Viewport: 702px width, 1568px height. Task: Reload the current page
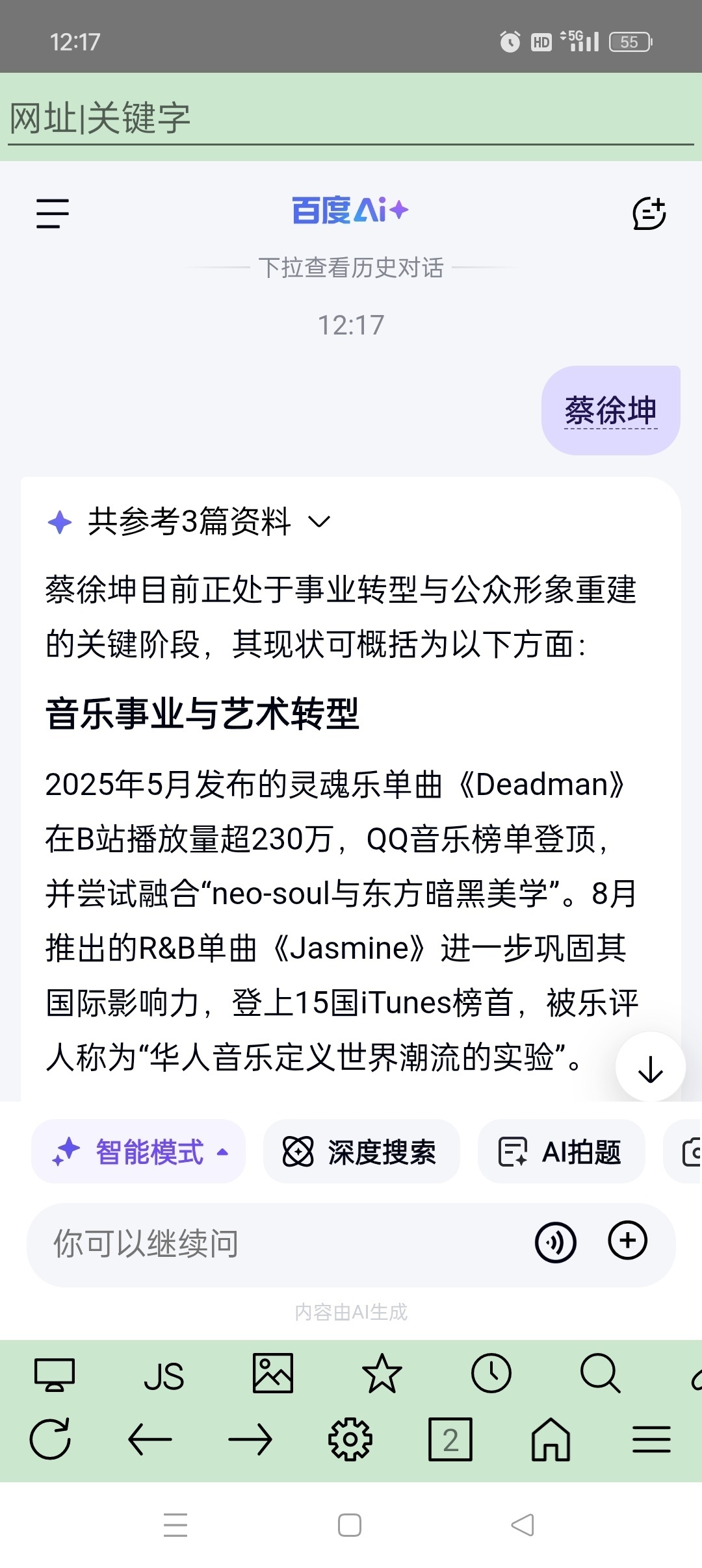coord(50,1439)
